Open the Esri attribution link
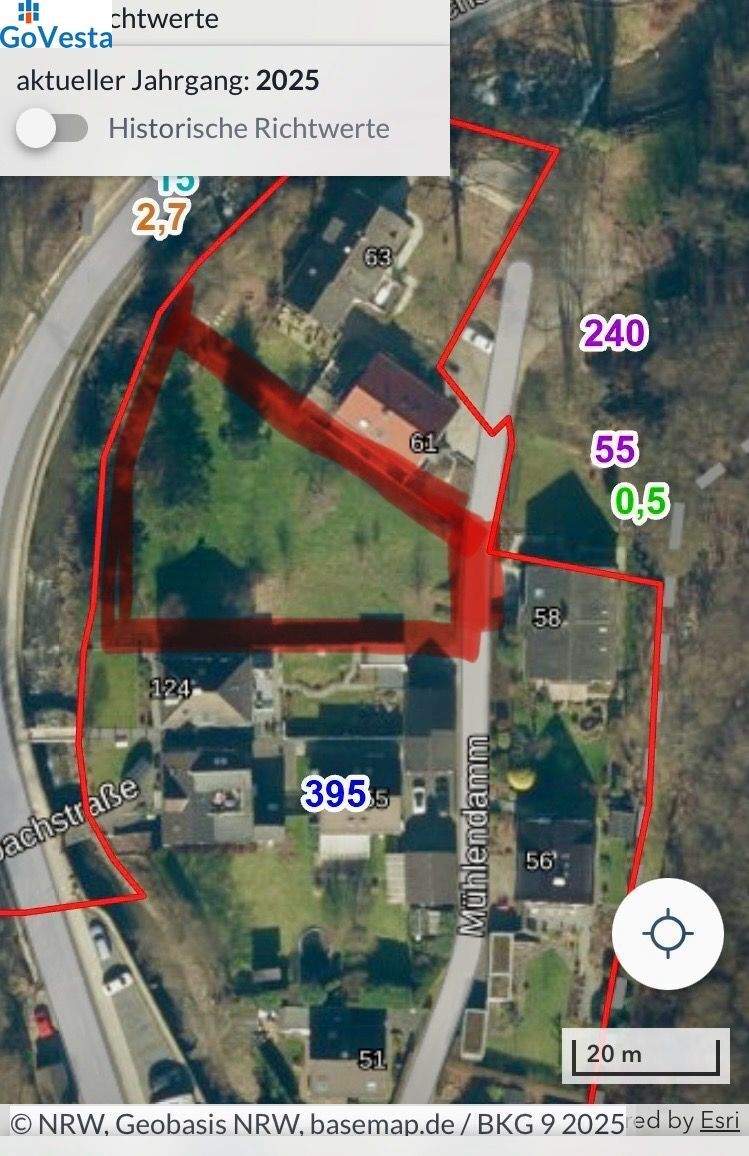 719,1121
